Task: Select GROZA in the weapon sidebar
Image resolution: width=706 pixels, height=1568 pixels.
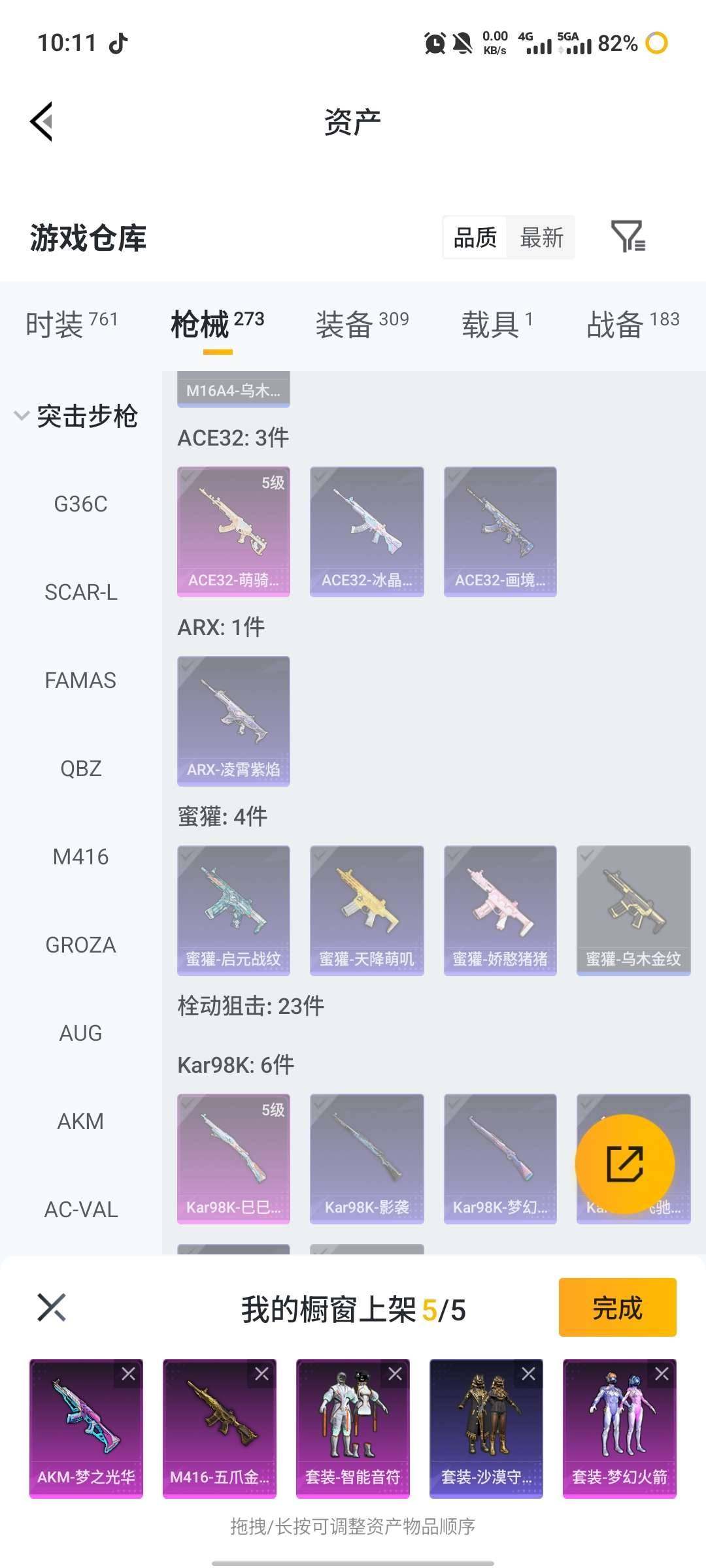Action: 80,945
